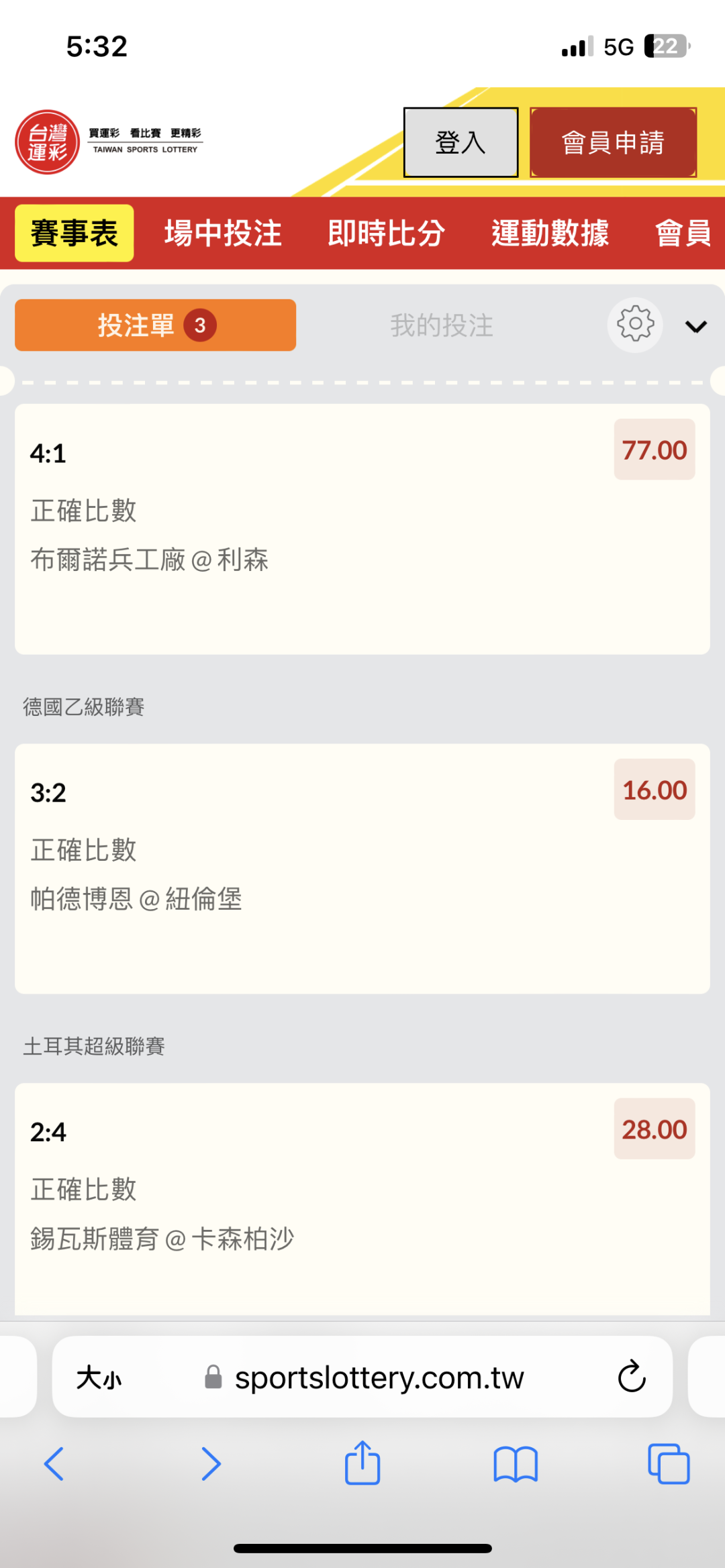Tap the 77.00 odds for 4:1 score

click(x=654, y=450)
